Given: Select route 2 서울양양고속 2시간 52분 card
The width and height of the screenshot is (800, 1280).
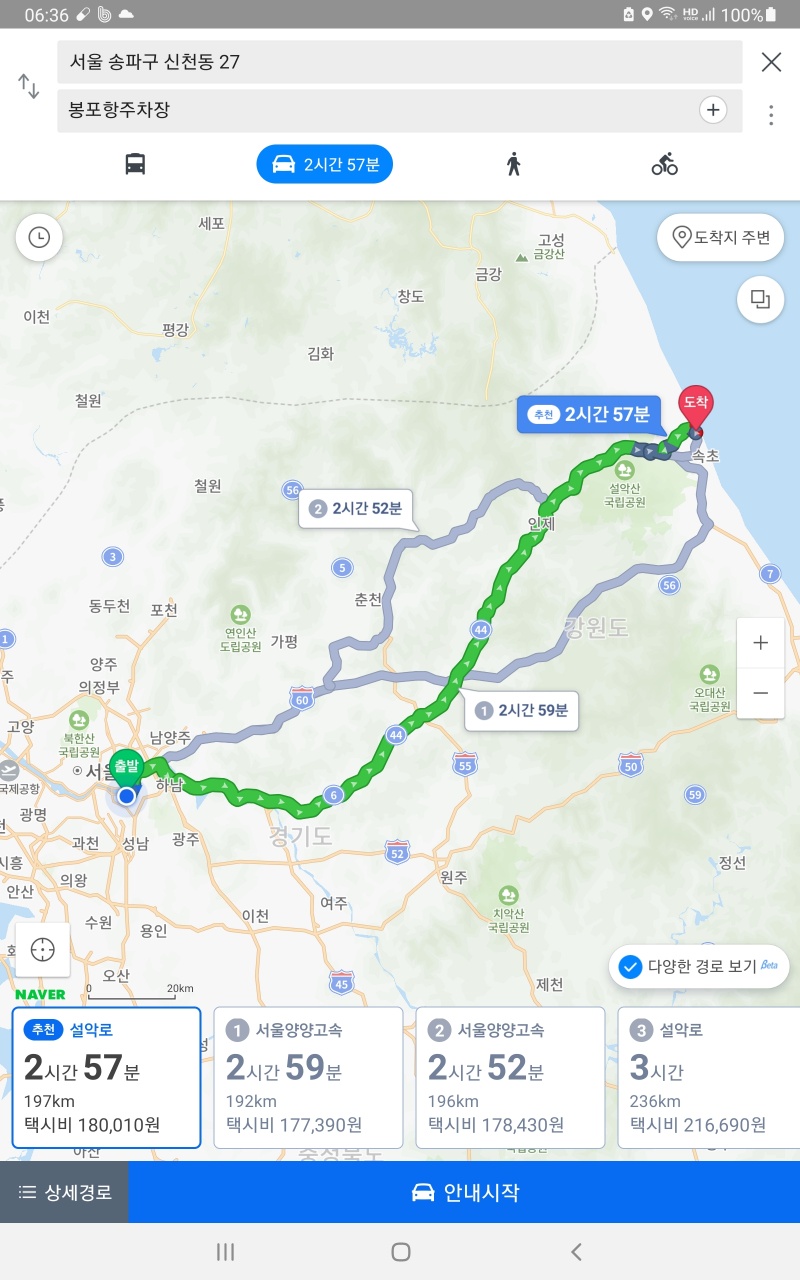Looking at the screenshot, I should 510,1077.
